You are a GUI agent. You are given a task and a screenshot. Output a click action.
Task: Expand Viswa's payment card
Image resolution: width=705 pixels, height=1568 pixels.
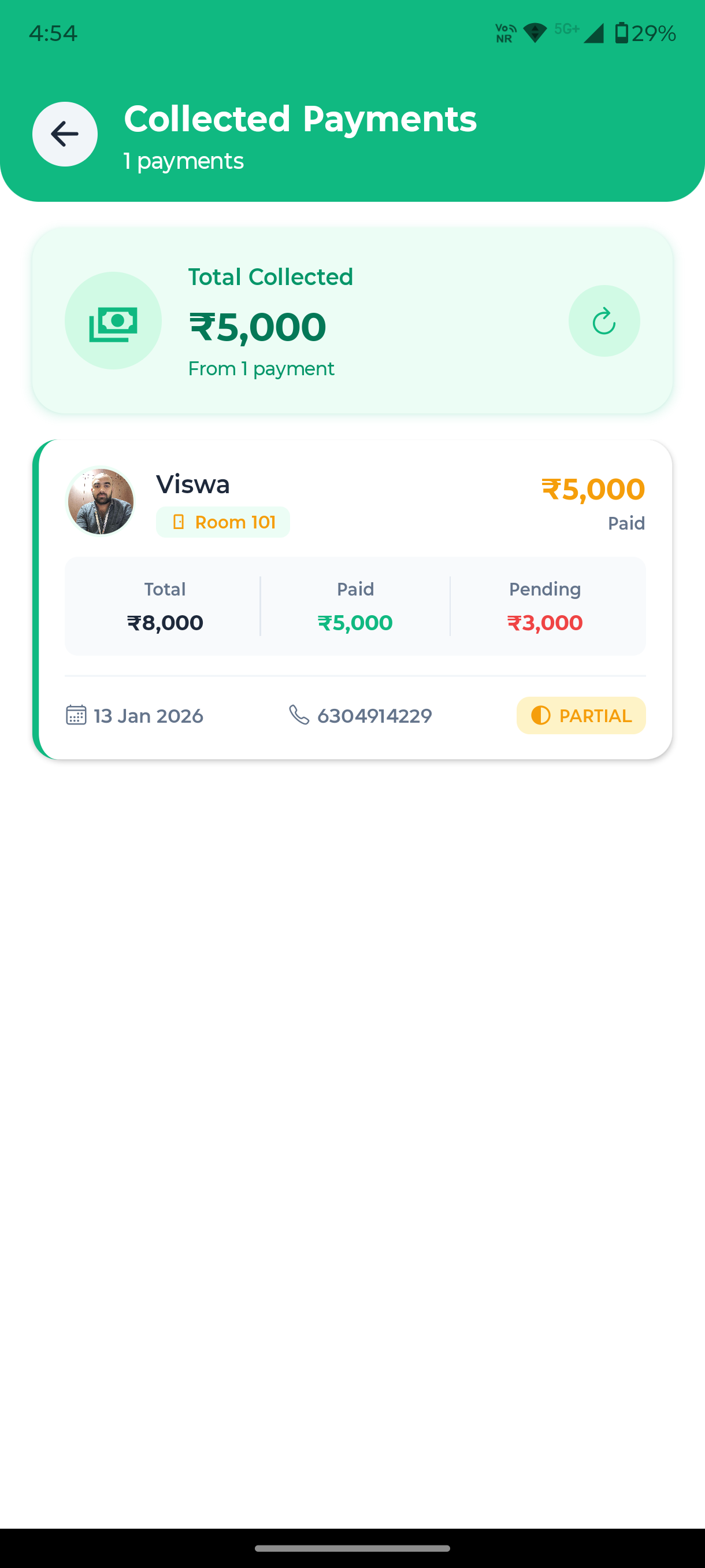(x=353, y=600)
